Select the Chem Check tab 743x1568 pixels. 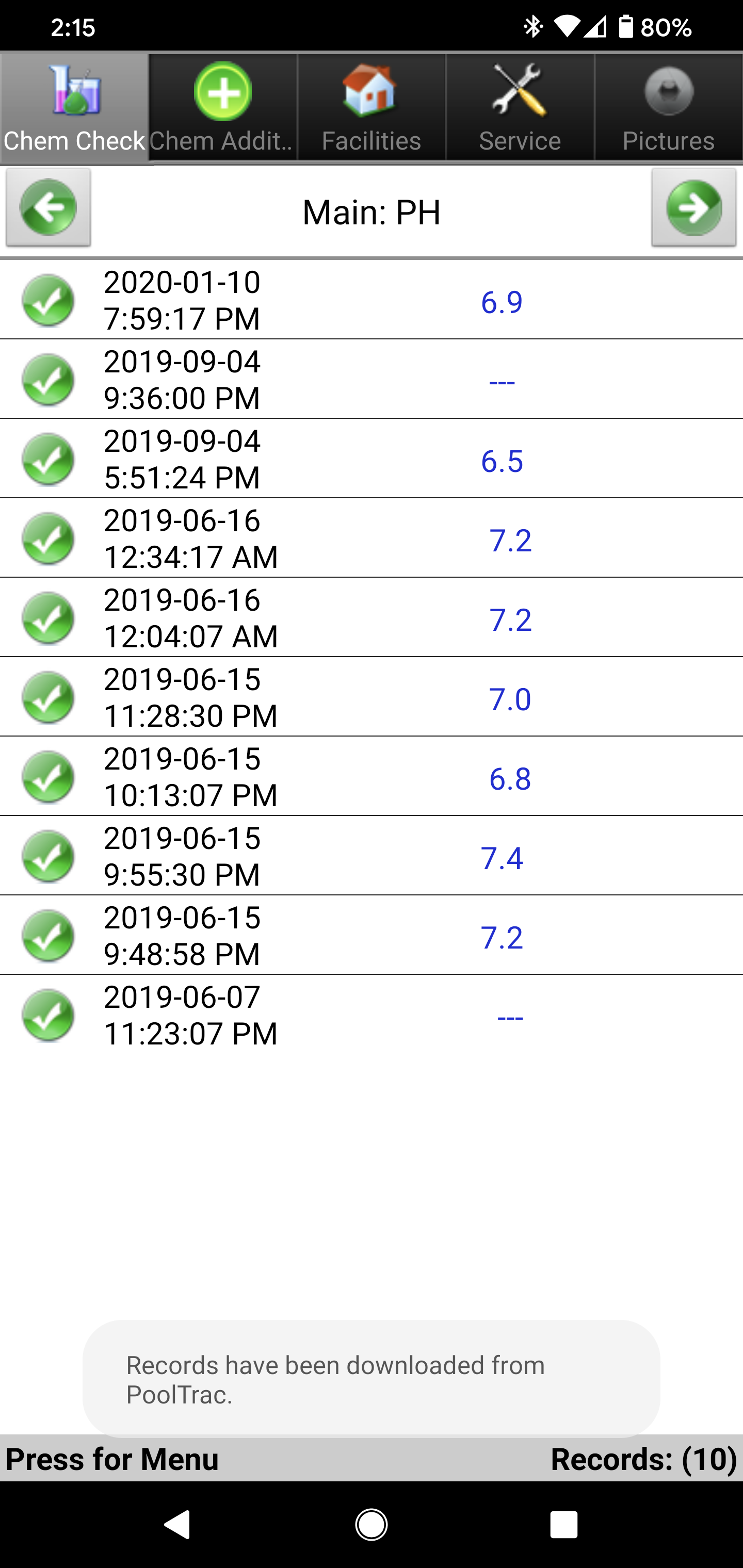click(x=74, y=107)
